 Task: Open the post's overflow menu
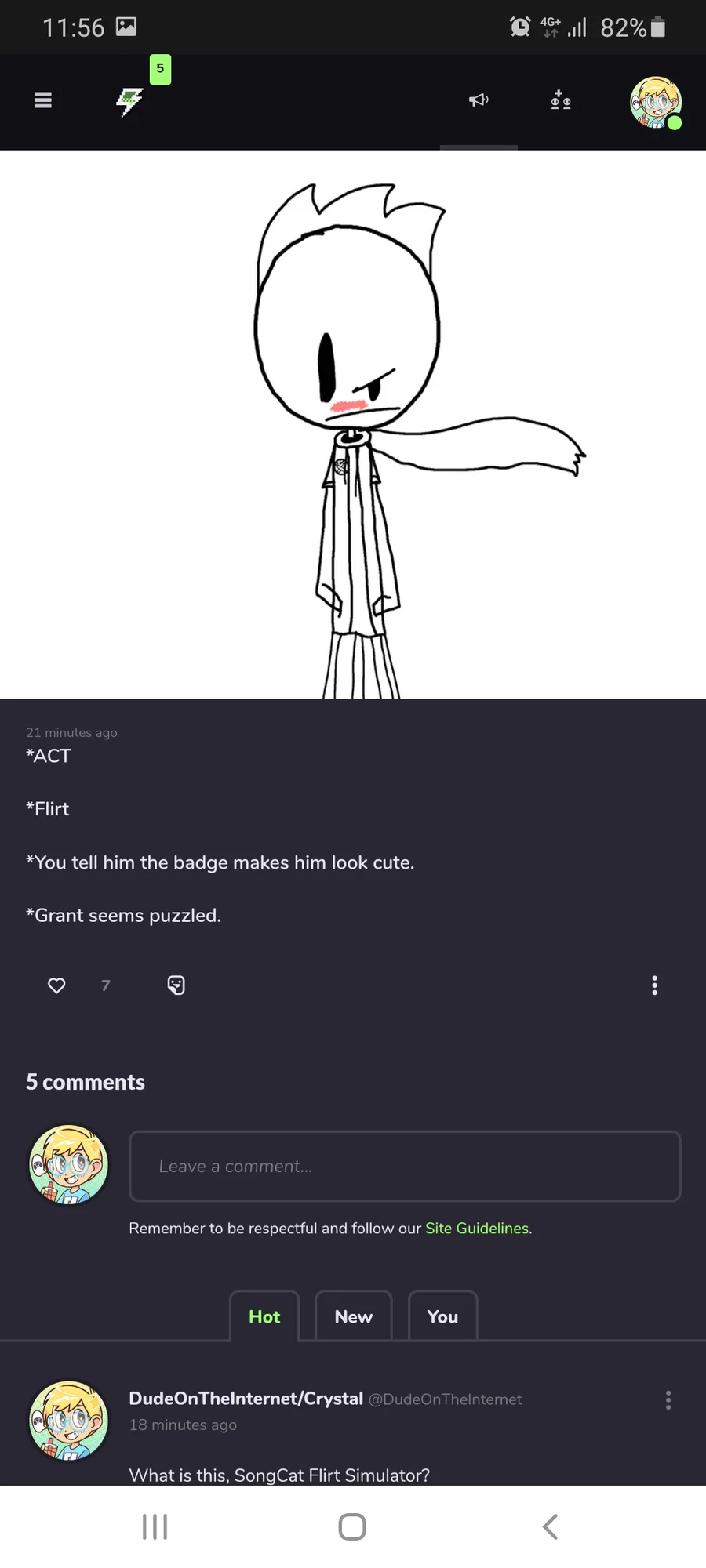655,985
